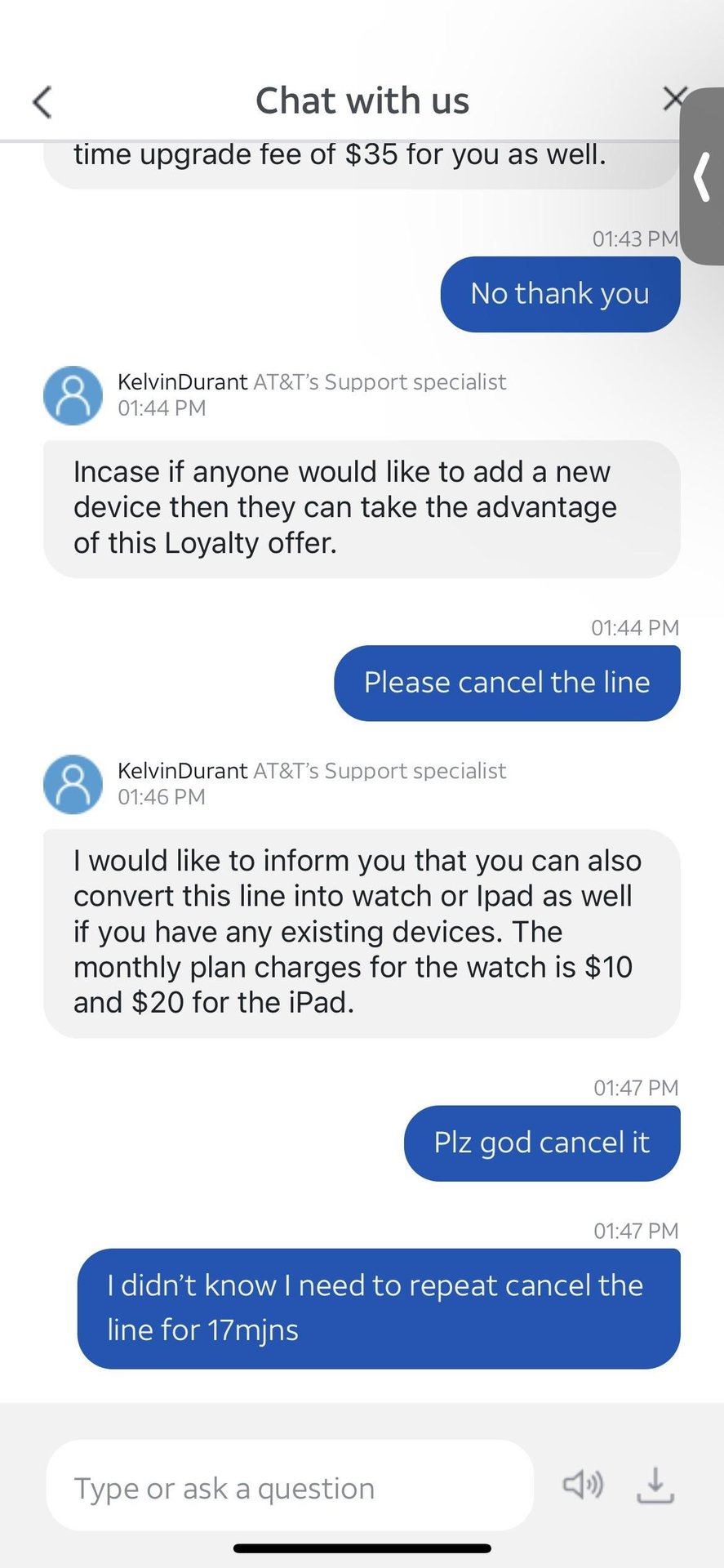Viewport: 724px width, 1568px height.
Task: Go back from the chat screen
Action: (x=42, y=102)
